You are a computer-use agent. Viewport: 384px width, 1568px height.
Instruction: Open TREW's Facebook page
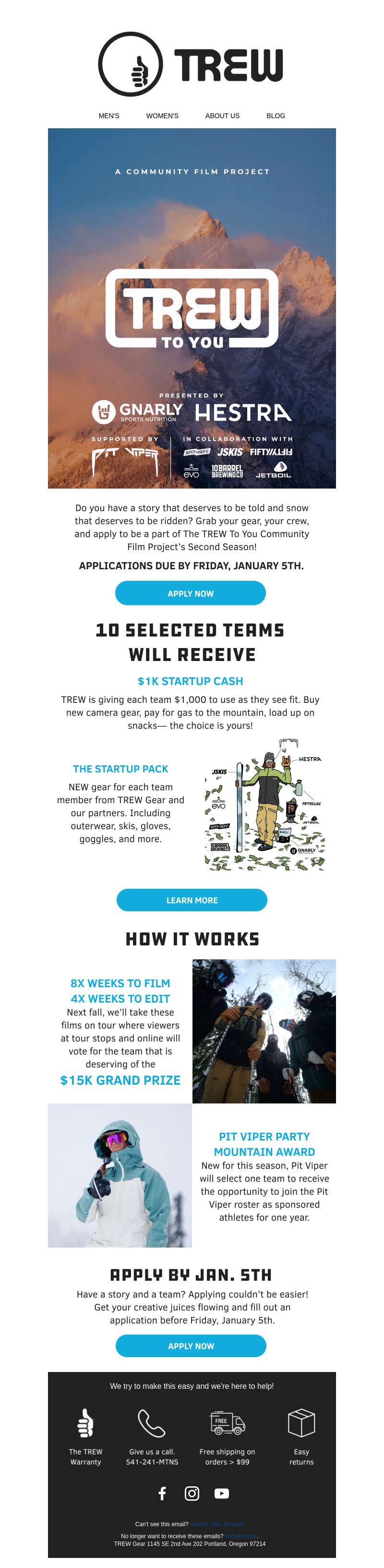163,1493
